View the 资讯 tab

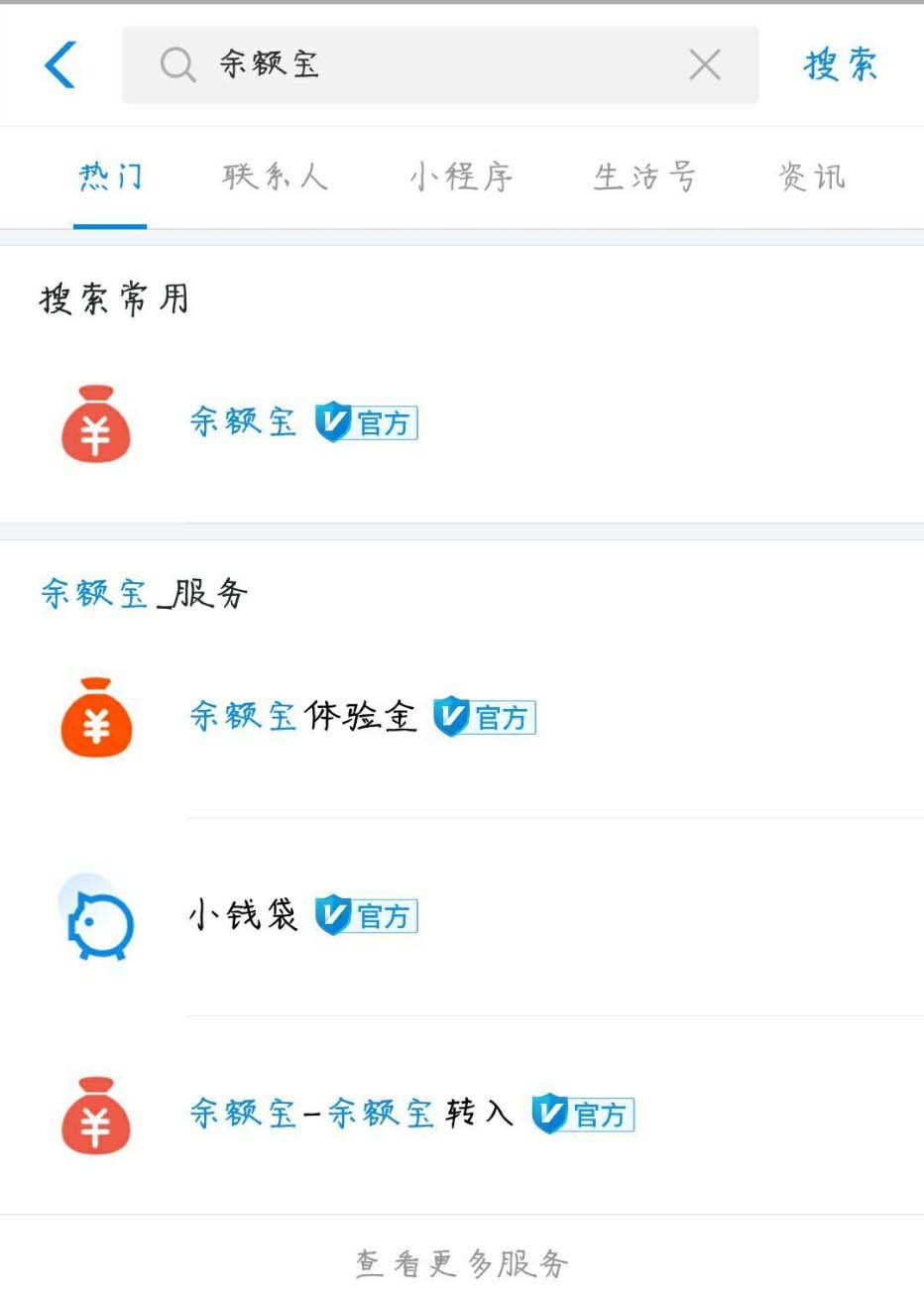[812, 177]
